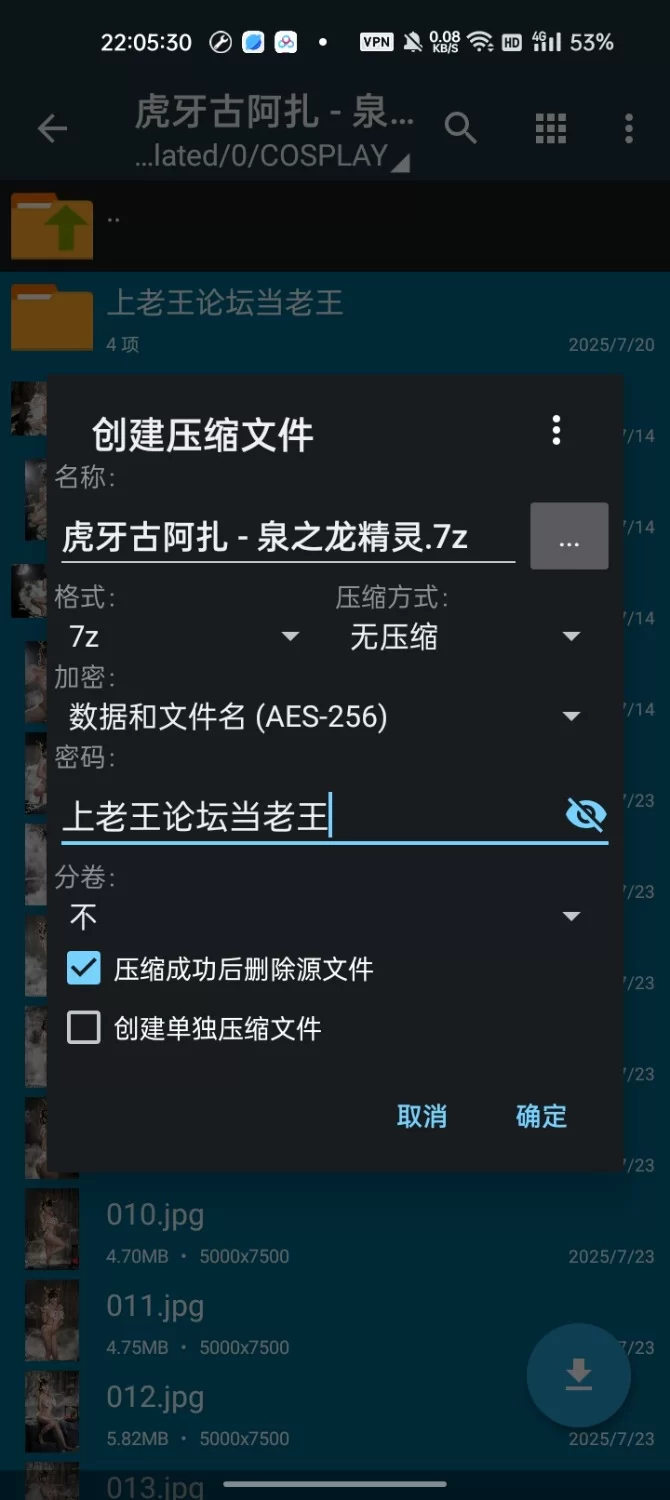670x1500 pixels.
Task: Cancel with the 取消 button
Action: click(x=421, y=1116)
